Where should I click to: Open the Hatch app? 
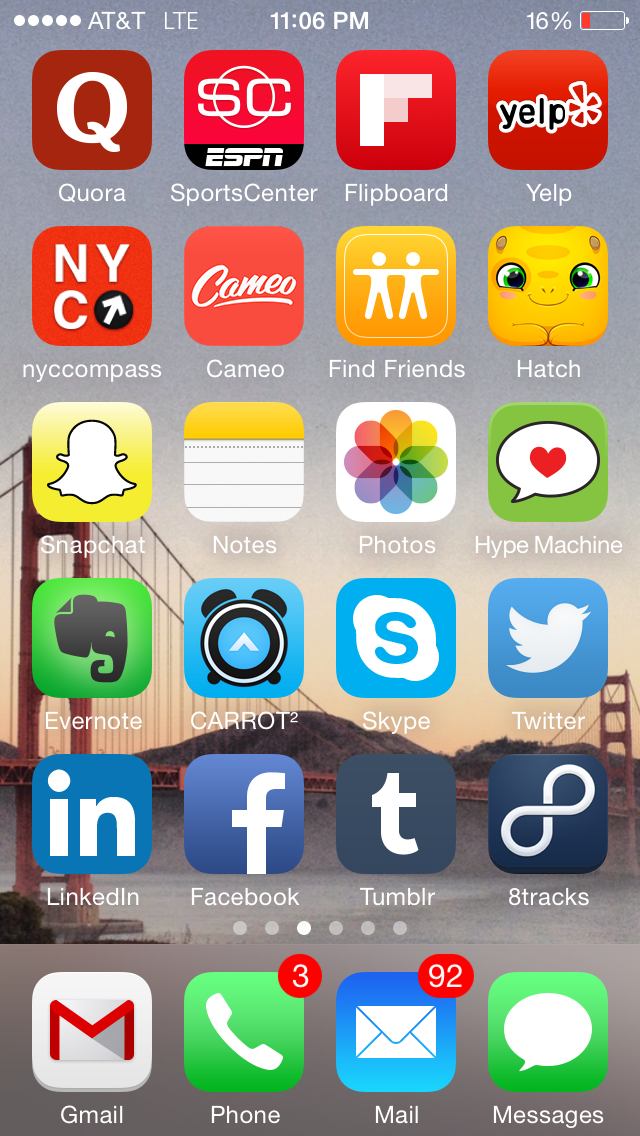[548, 285]
